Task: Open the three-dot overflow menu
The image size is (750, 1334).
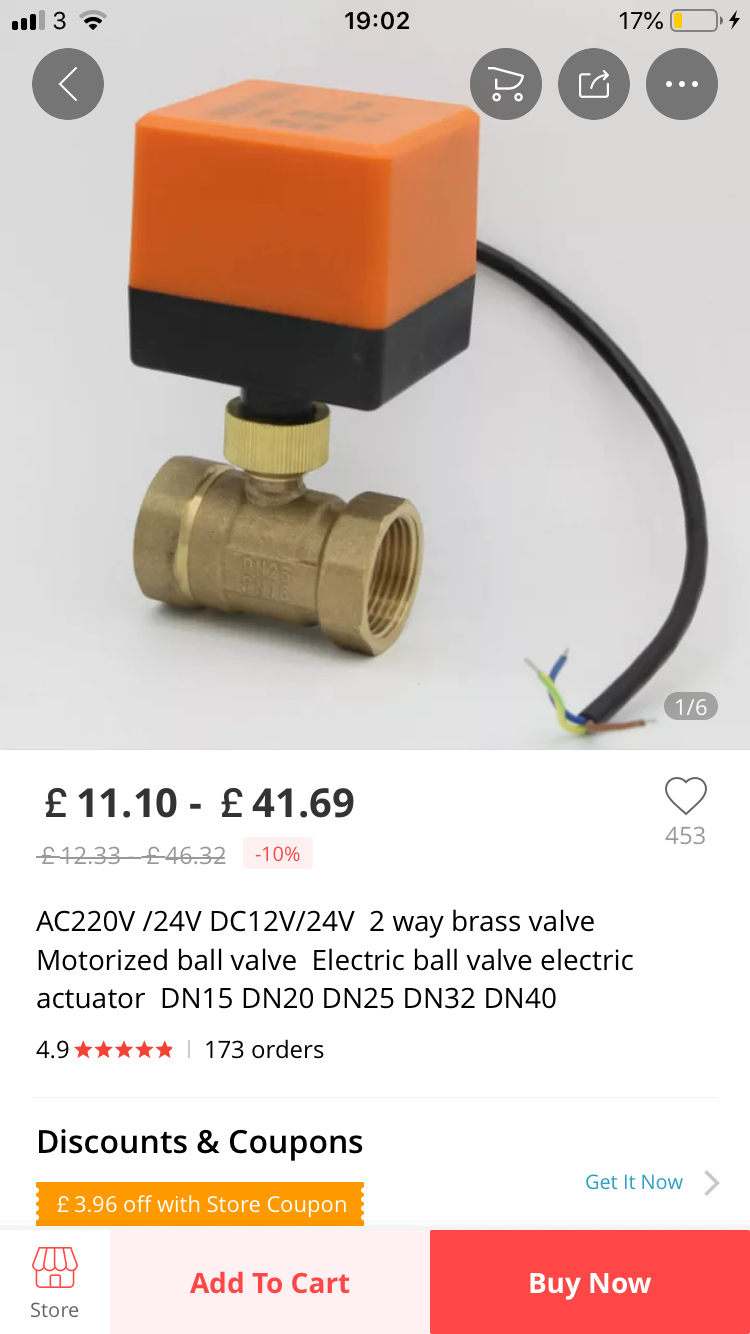Action: pos(682,84)
